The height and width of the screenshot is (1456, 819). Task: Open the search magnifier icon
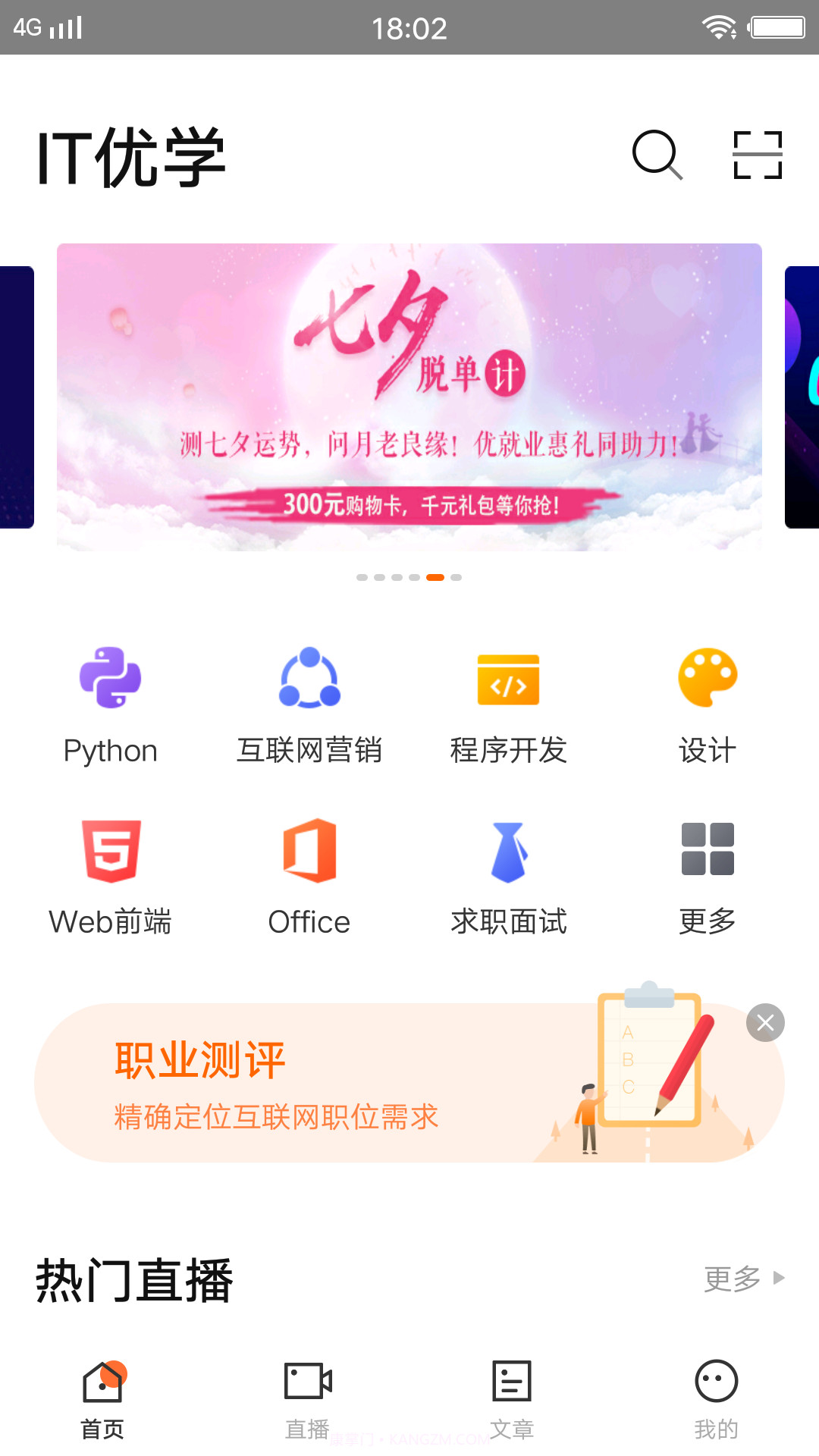pyautogui.click(x=657, y=154)
